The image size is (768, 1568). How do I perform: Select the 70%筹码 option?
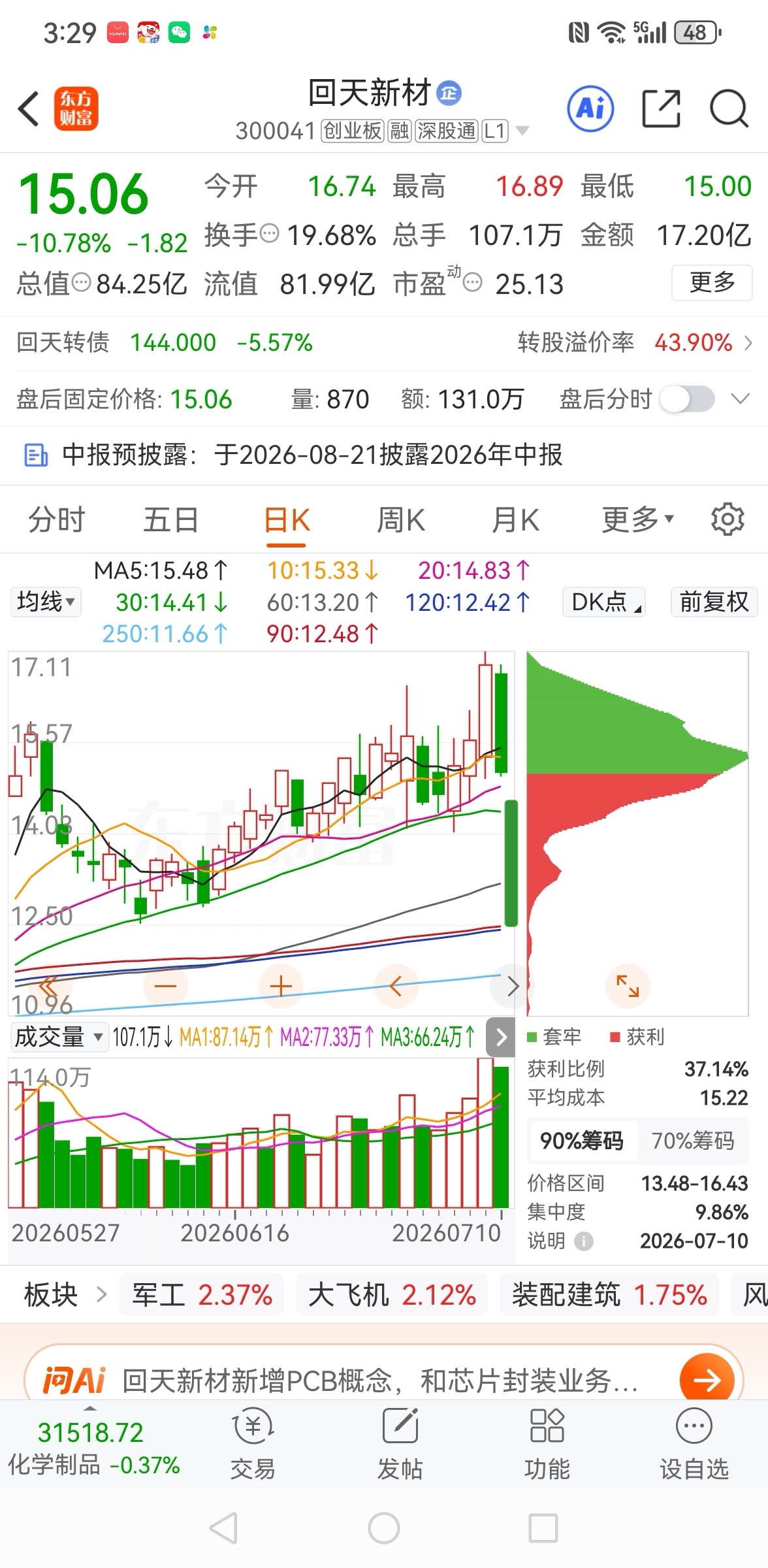coord(692,1141)
